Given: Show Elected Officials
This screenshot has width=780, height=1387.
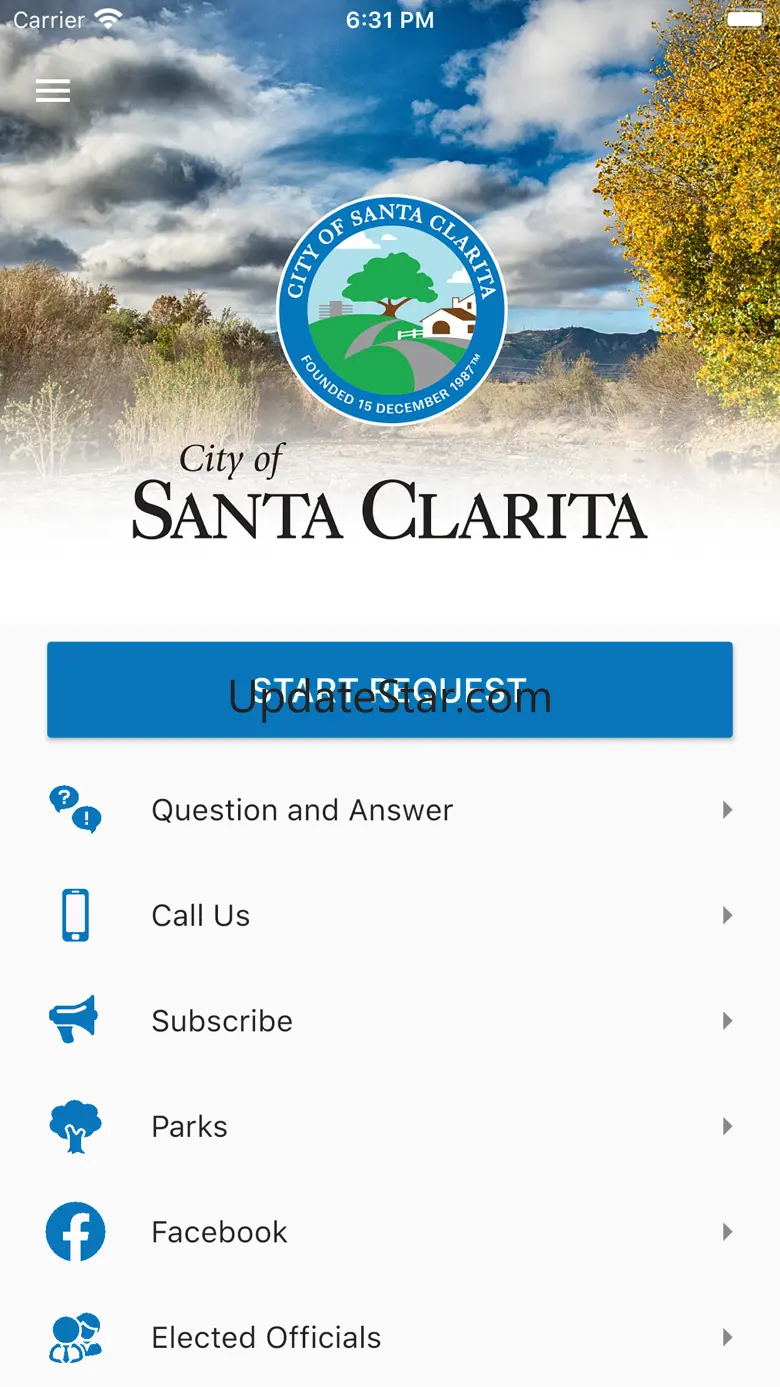Looking at the screenshot, I should click(390, 1338).
